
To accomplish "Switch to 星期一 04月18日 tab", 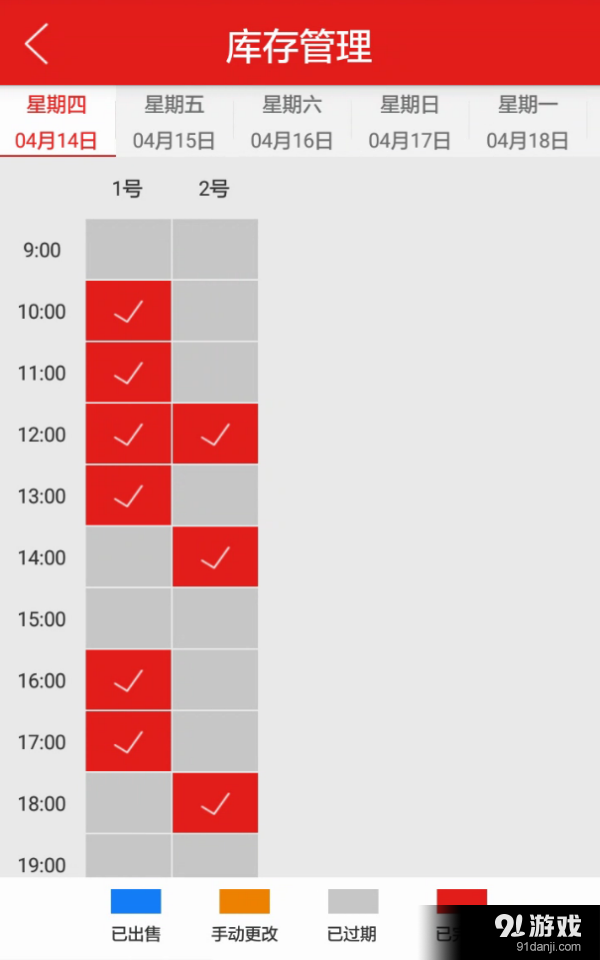I will coord(528,122).
